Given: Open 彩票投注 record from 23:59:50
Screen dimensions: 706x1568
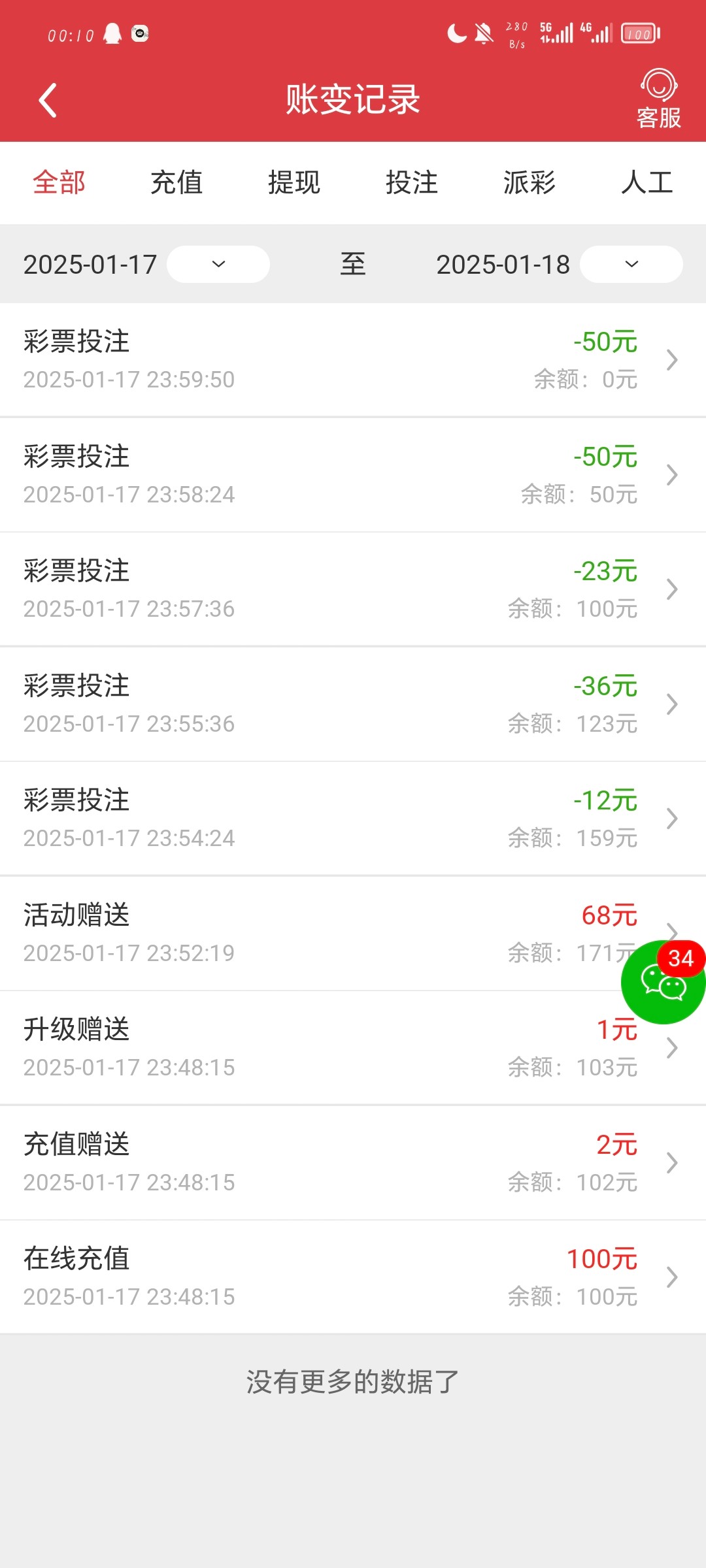Looking at the screenshot, I should (353, 359).
